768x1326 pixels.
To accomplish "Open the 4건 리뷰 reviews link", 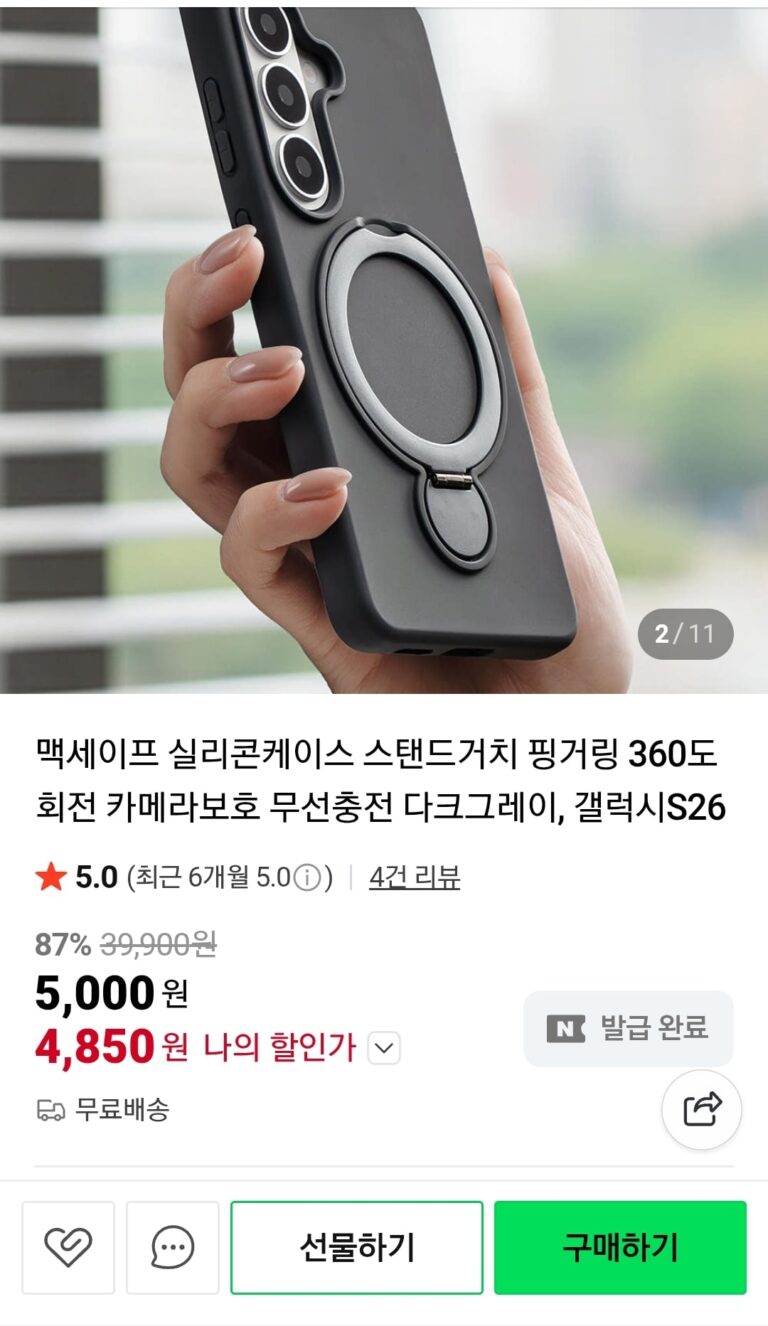I will tap(414, 878).
